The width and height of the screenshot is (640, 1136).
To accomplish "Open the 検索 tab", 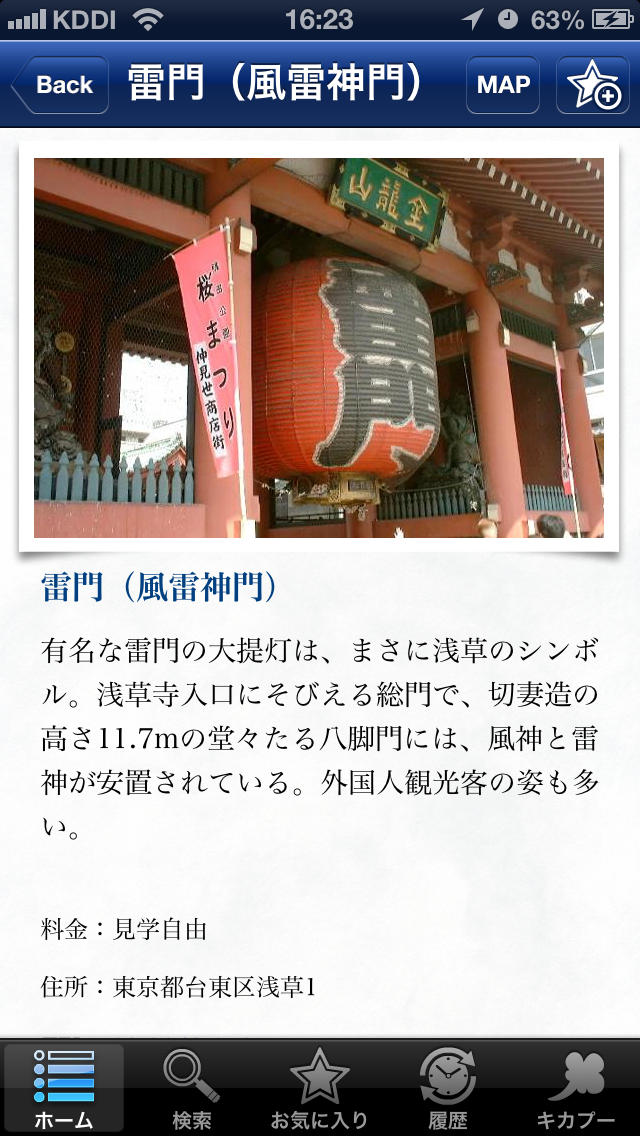I will (192, 1088).
